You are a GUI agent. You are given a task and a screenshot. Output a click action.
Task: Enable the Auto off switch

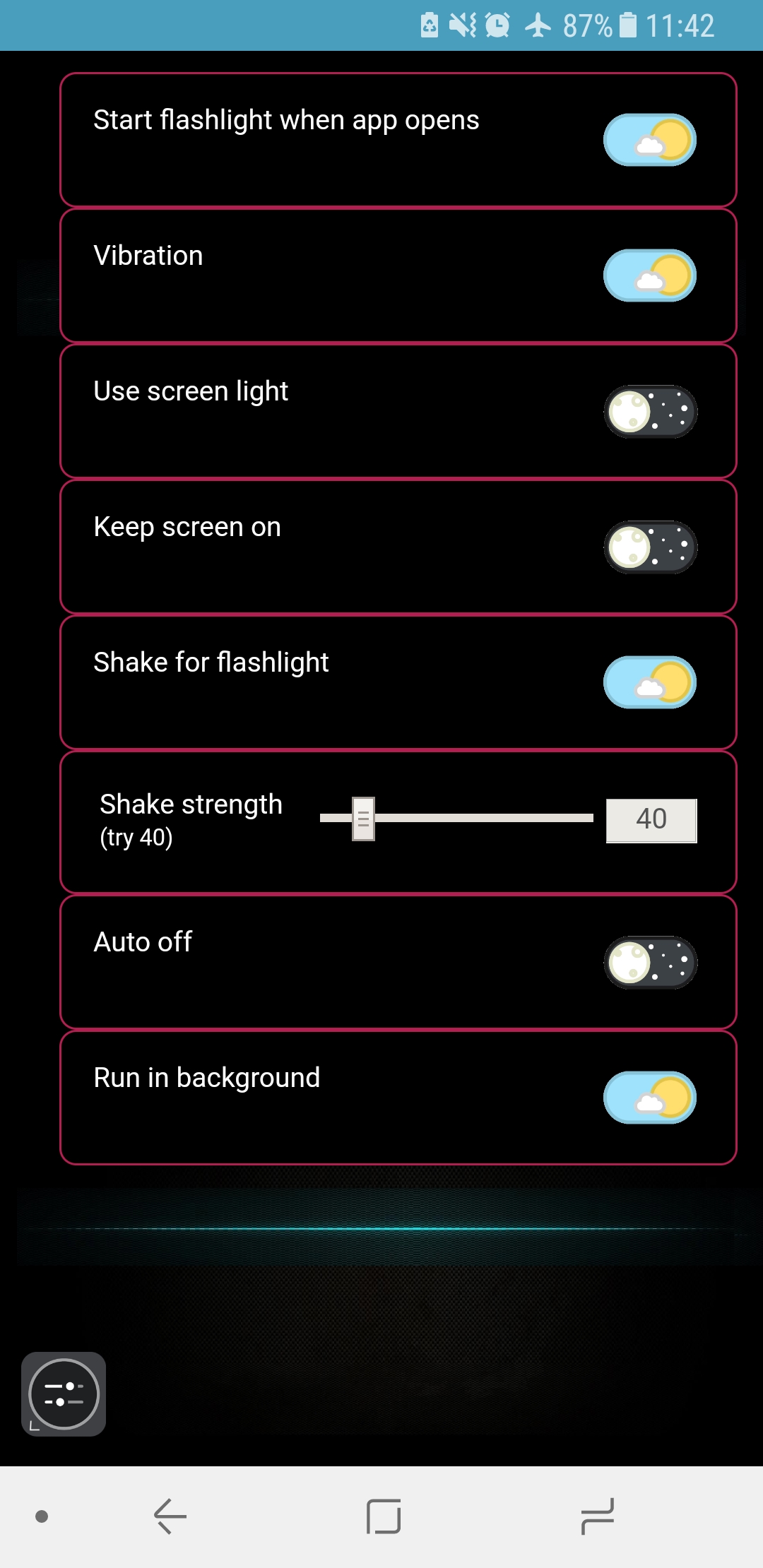tap(650, 962)
